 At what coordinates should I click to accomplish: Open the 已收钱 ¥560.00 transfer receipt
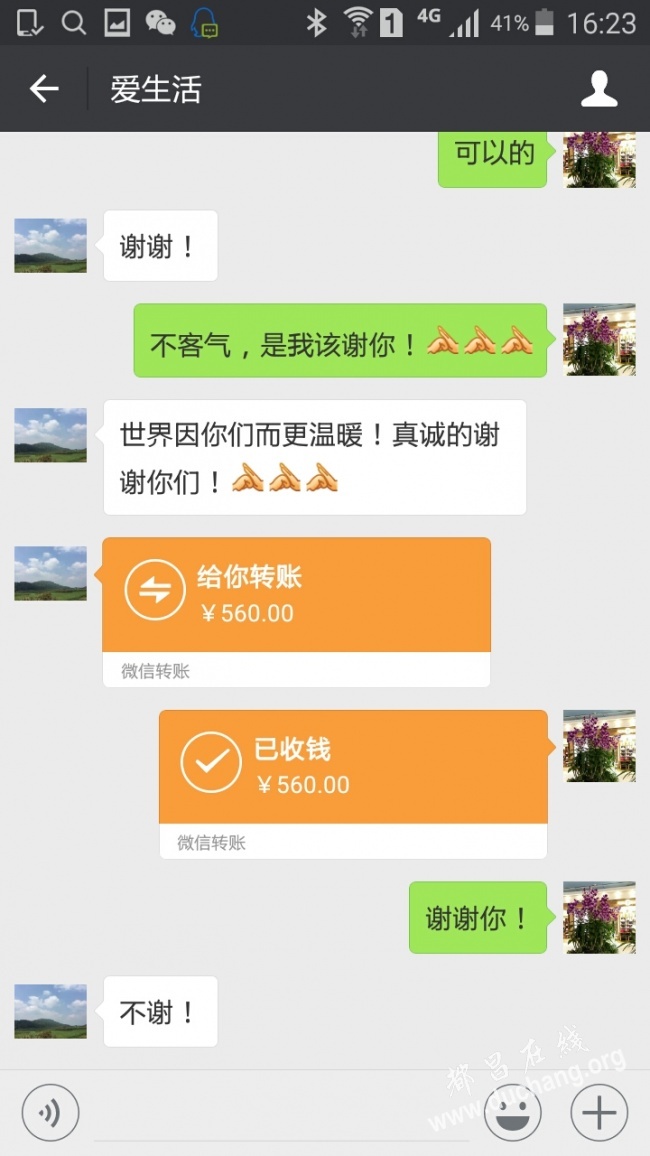click(x=352, y=768)
